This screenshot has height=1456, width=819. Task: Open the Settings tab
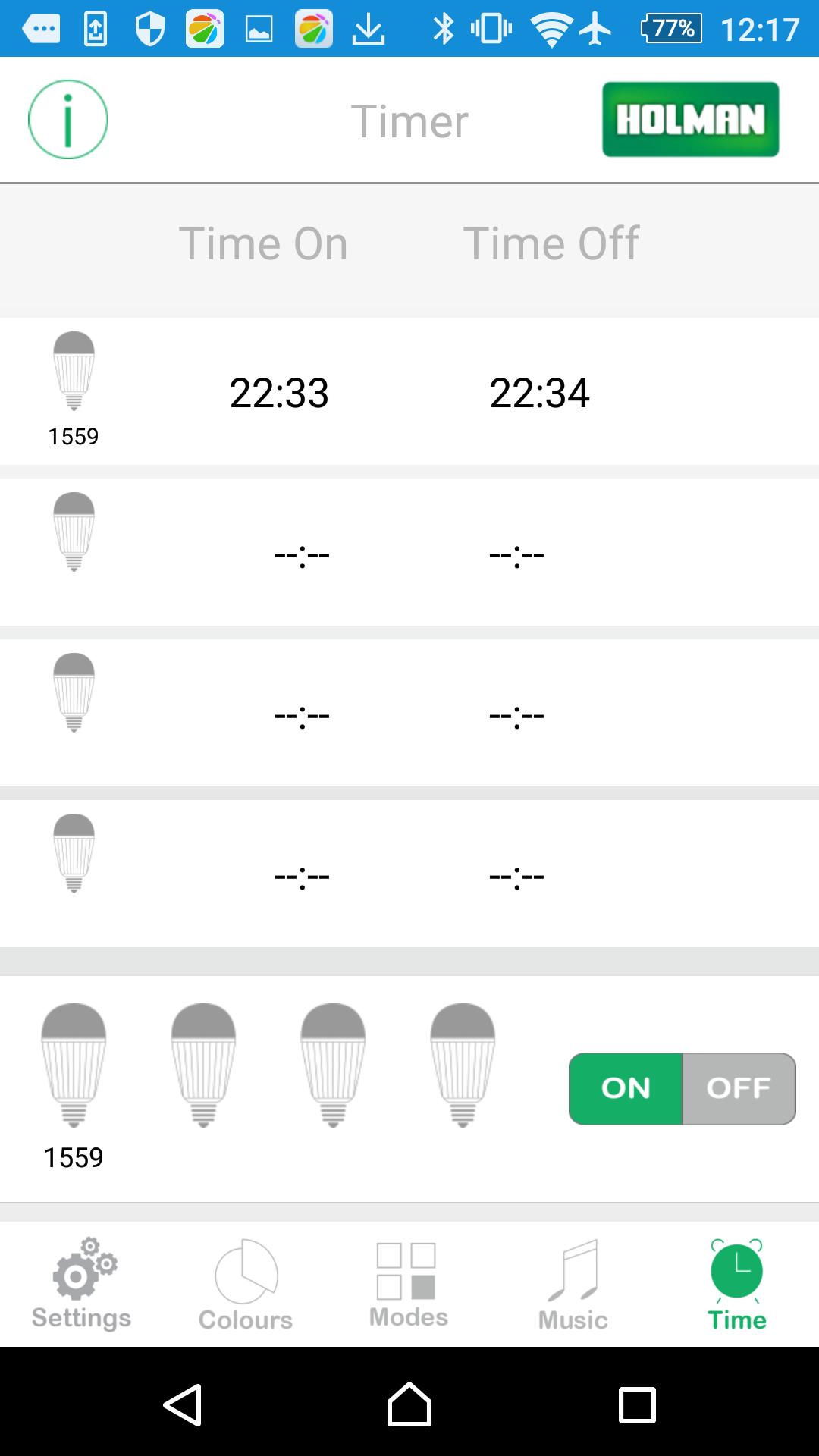pyautogui.click(x=82, y=1285)
